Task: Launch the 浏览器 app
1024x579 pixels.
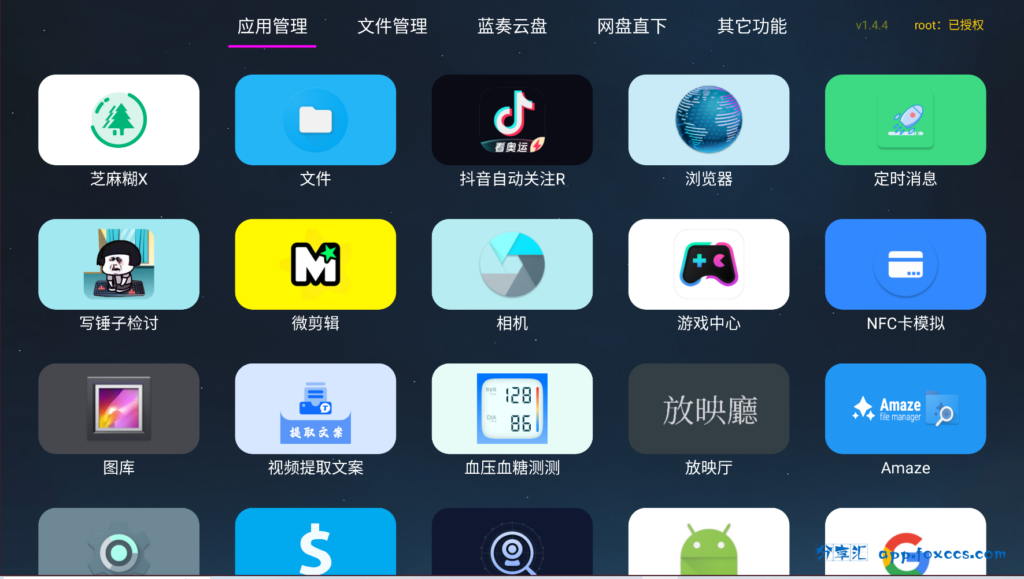Action: tap(708, 120)
